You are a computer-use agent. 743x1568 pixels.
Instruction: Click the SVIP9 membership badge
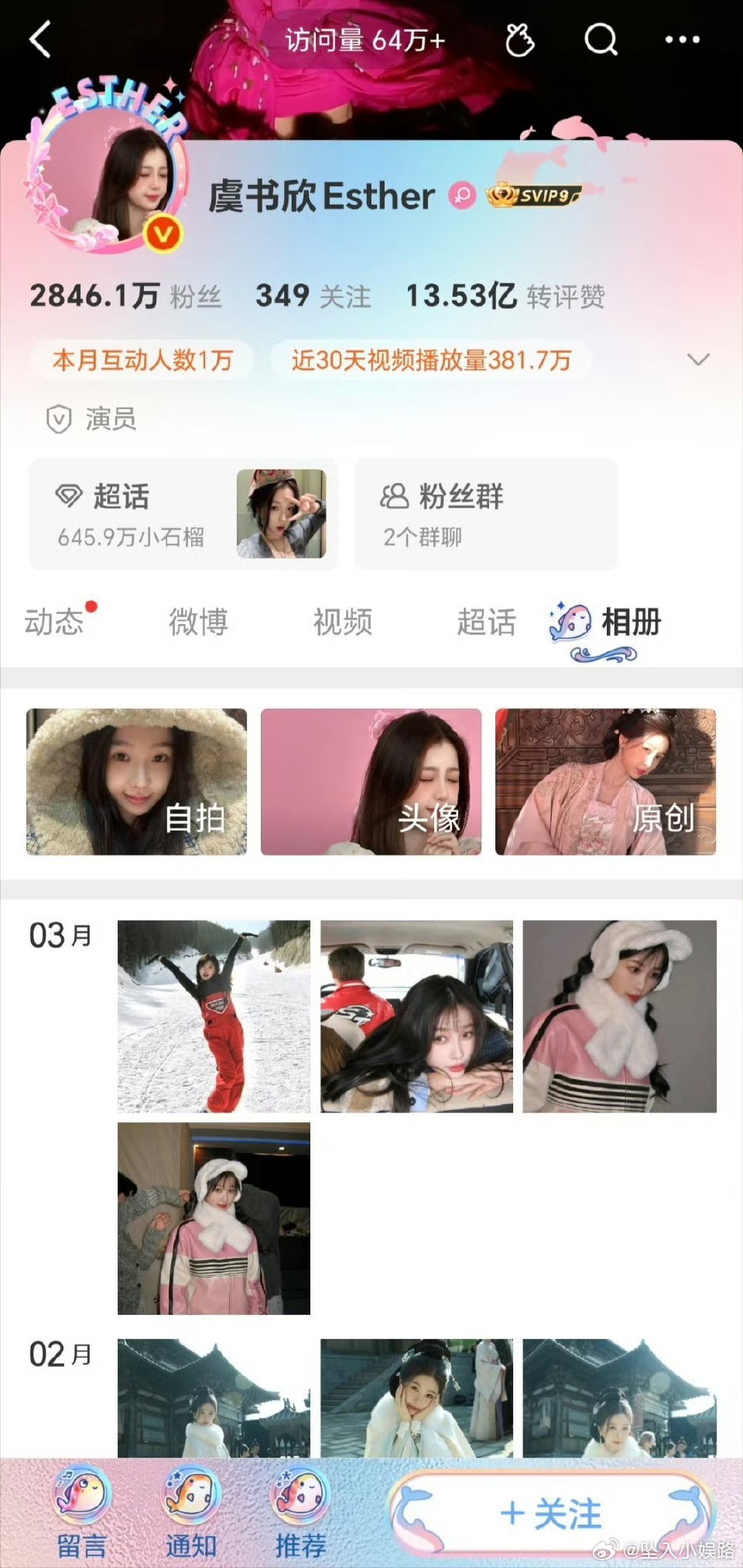tap(534, 198)
